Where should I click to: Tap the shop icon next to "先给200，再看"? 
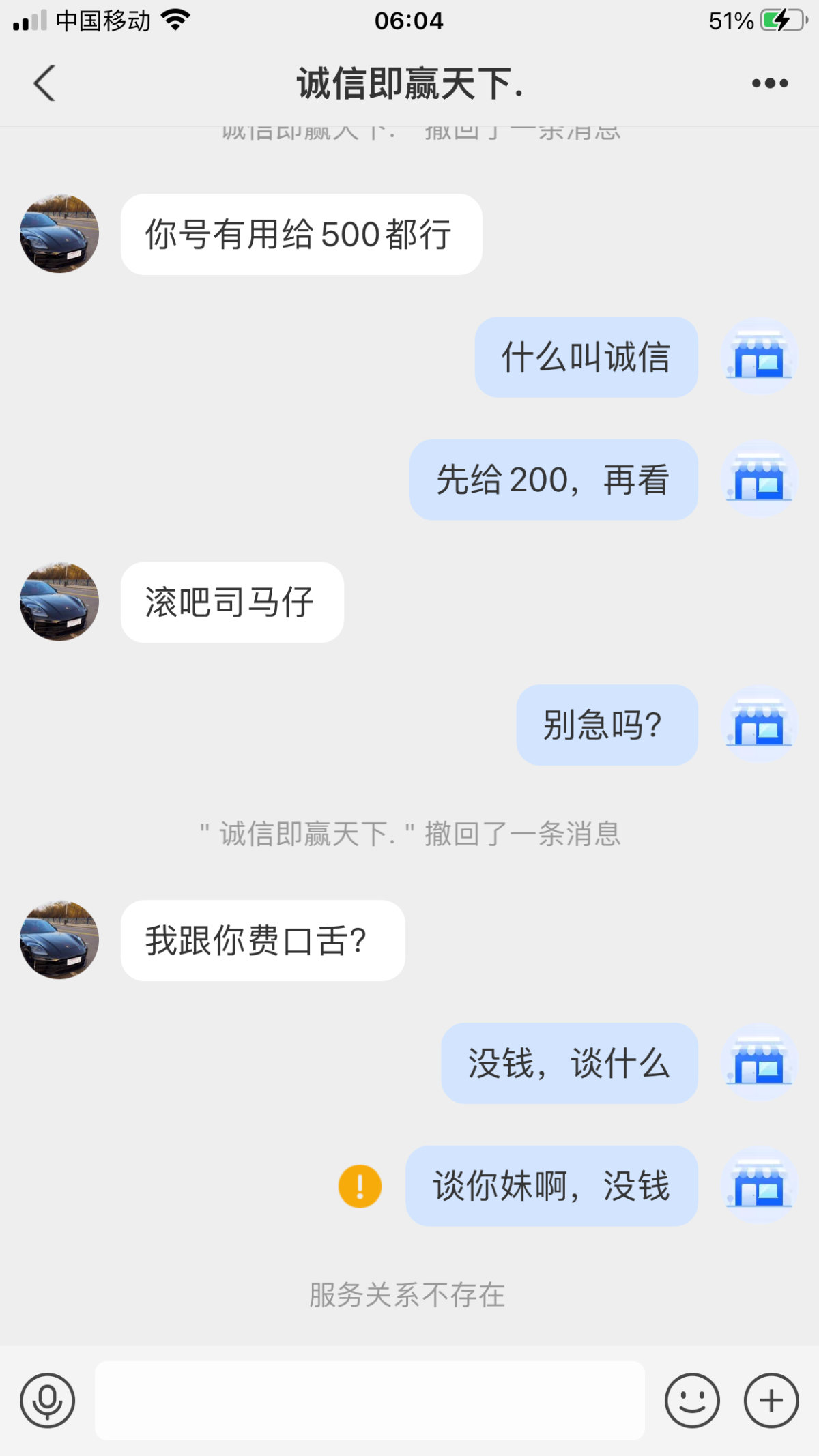[759, 480]
